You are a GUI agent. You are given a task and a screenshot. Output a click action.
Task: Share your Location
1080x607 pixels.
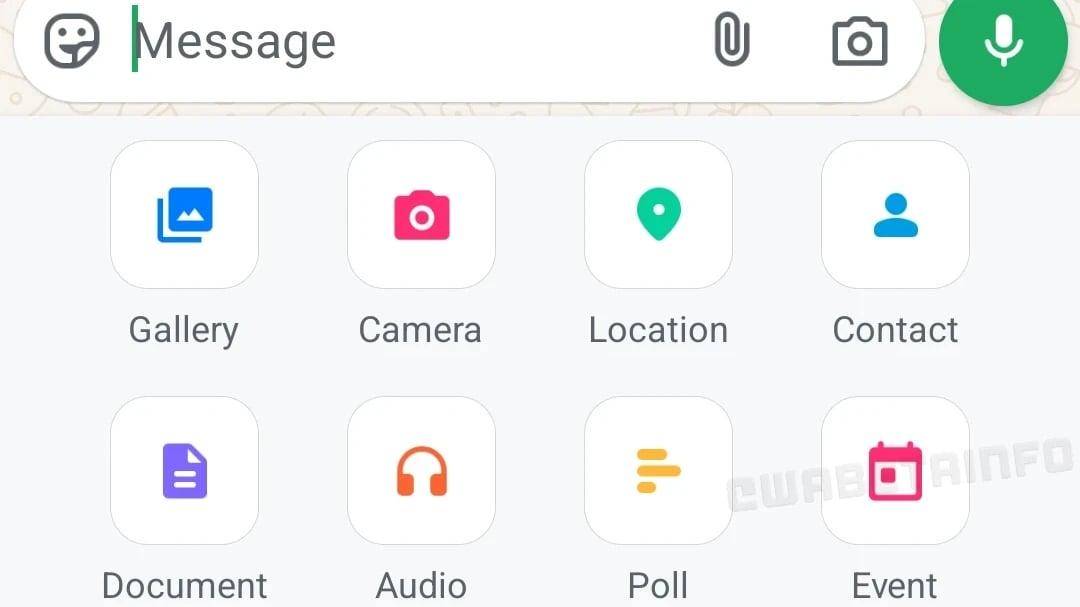click(658, 215)
